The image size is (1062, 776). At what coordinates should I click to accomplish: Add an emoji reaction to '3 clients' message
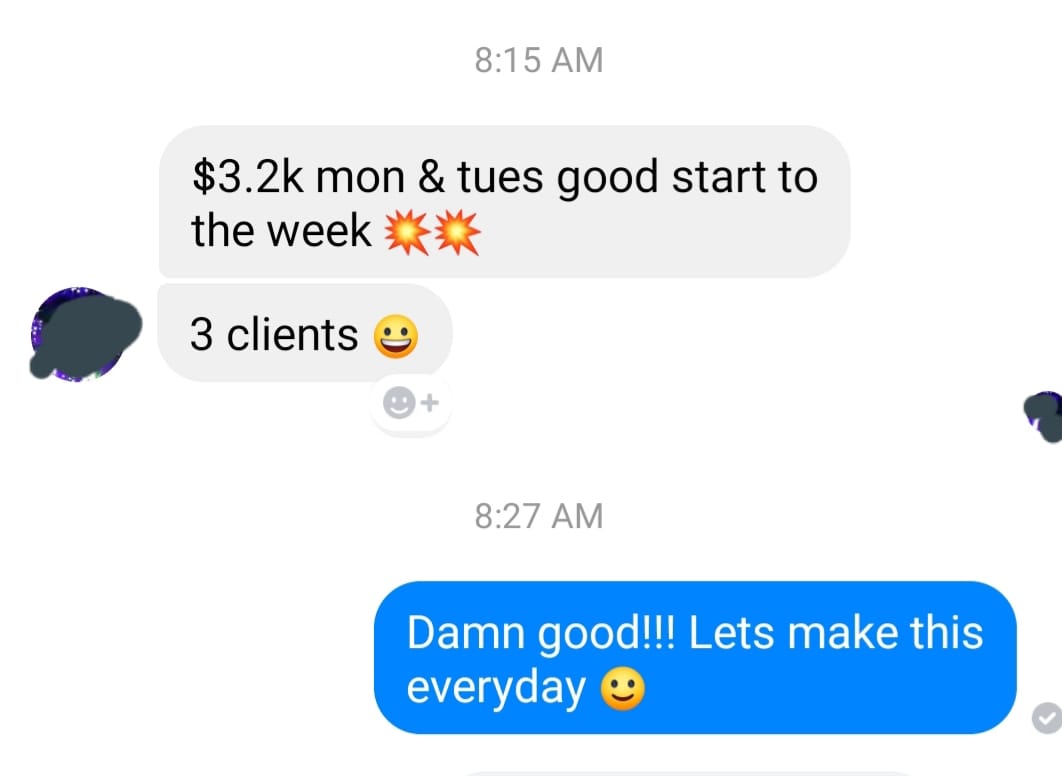410,404
